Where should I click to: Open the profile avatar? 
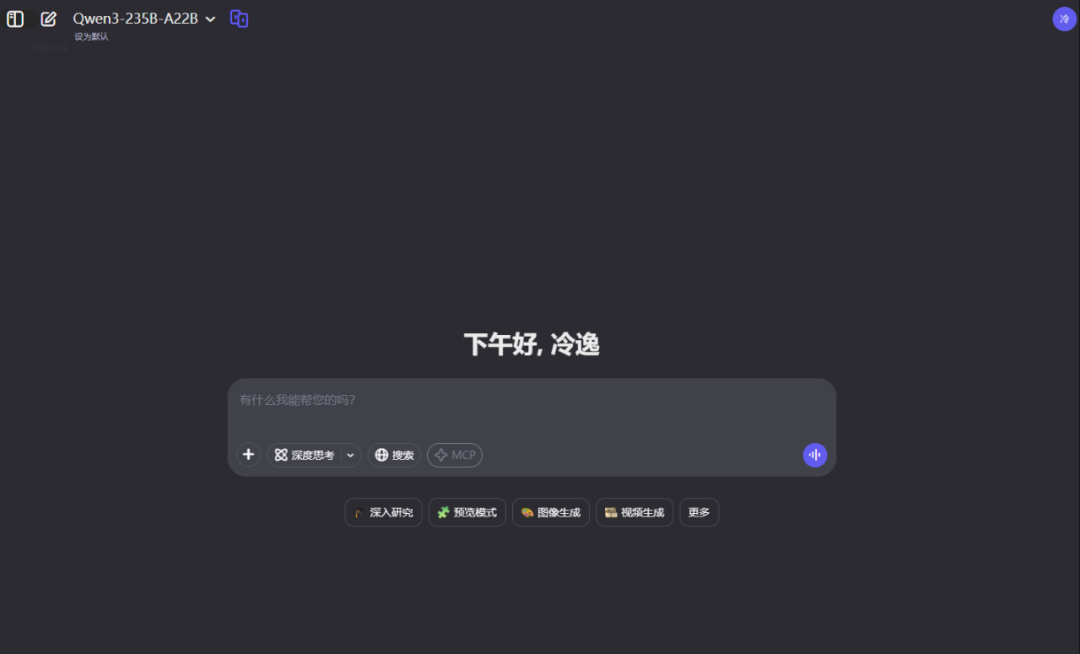(x=1064, y=19)
